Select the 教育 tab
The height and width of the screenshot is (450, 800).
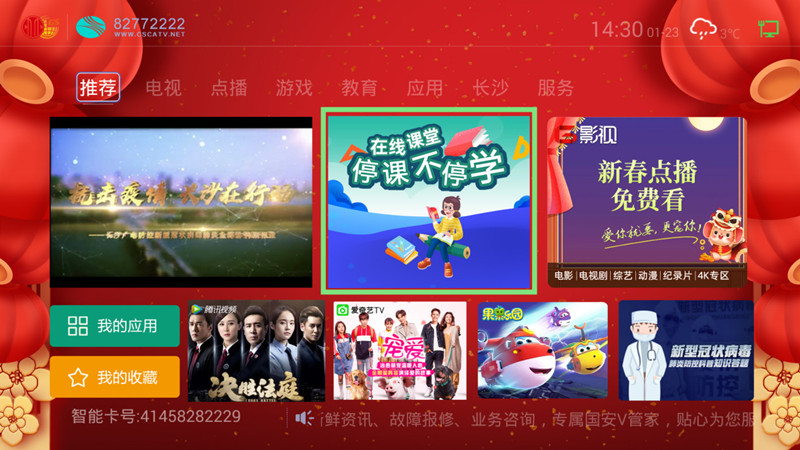tap(359, 87)
